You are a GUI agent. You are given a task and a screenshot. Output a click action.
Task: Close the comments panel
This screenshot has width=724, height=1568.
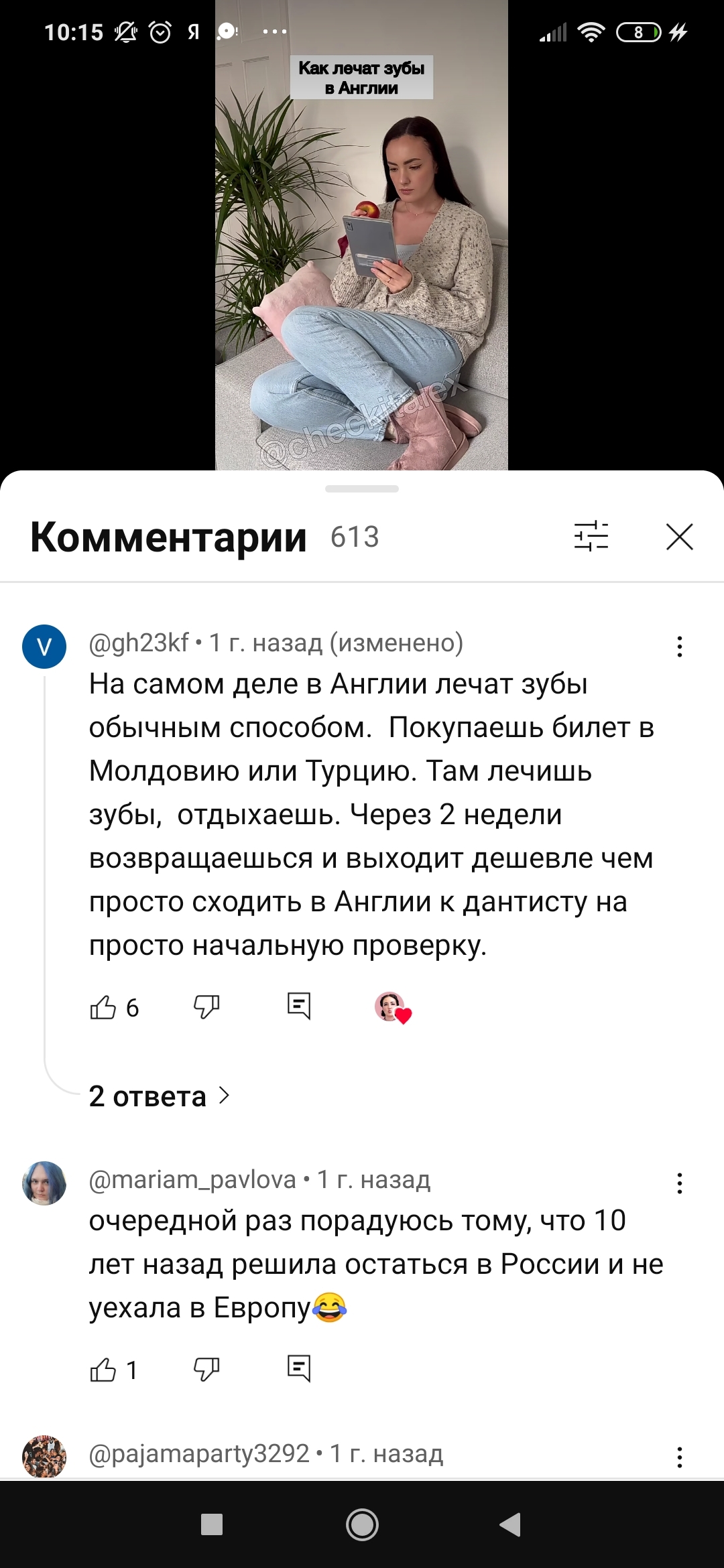click(x=679, y=537)
